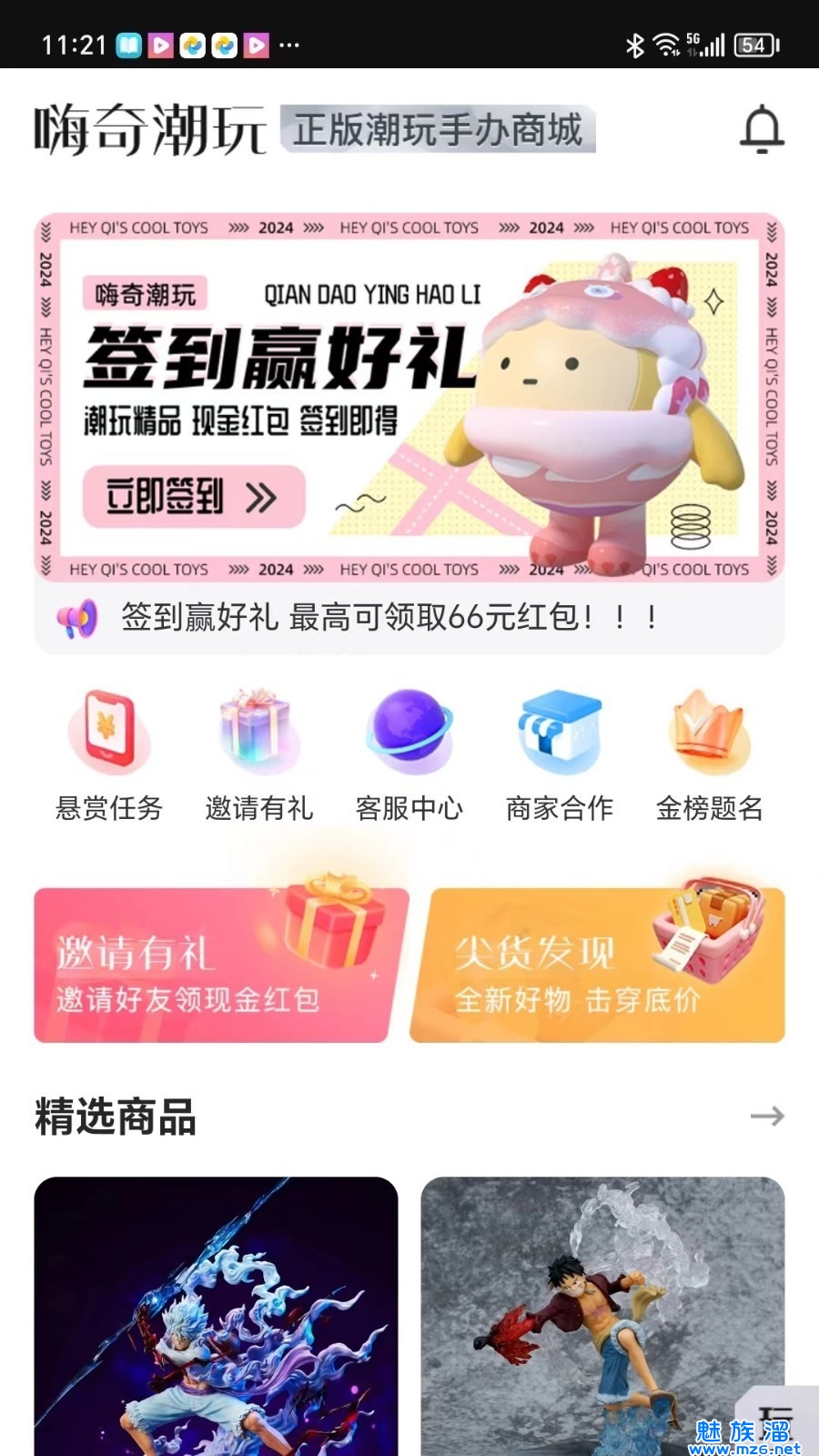The image size is (819, 1456).
Task: View more 精选商品 via the arrow
Action: [x=766, y=1116]
